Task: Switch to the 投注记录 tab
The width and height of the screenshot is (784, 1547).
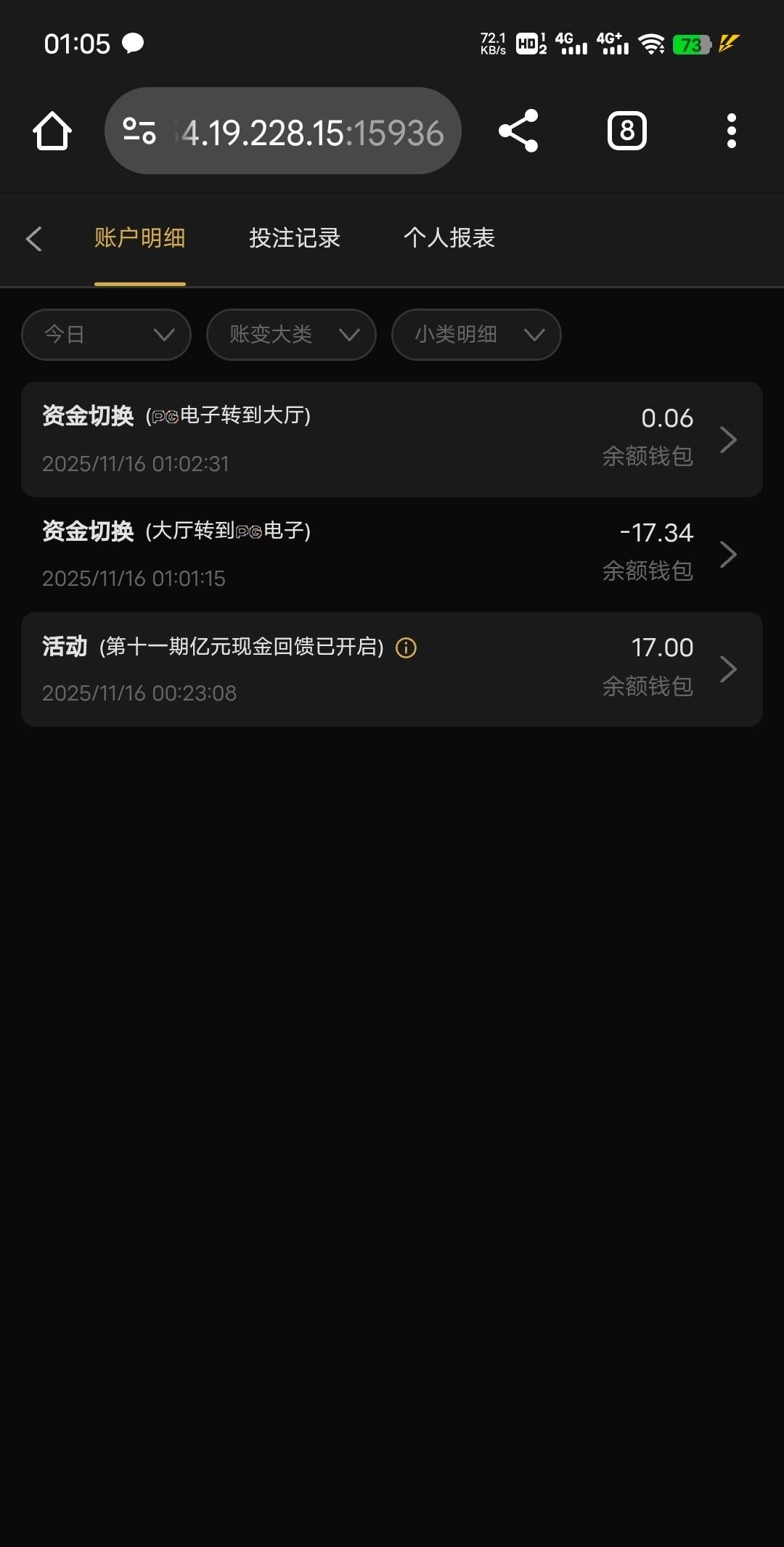Action: pyautogui.click(x=295, y=238)
